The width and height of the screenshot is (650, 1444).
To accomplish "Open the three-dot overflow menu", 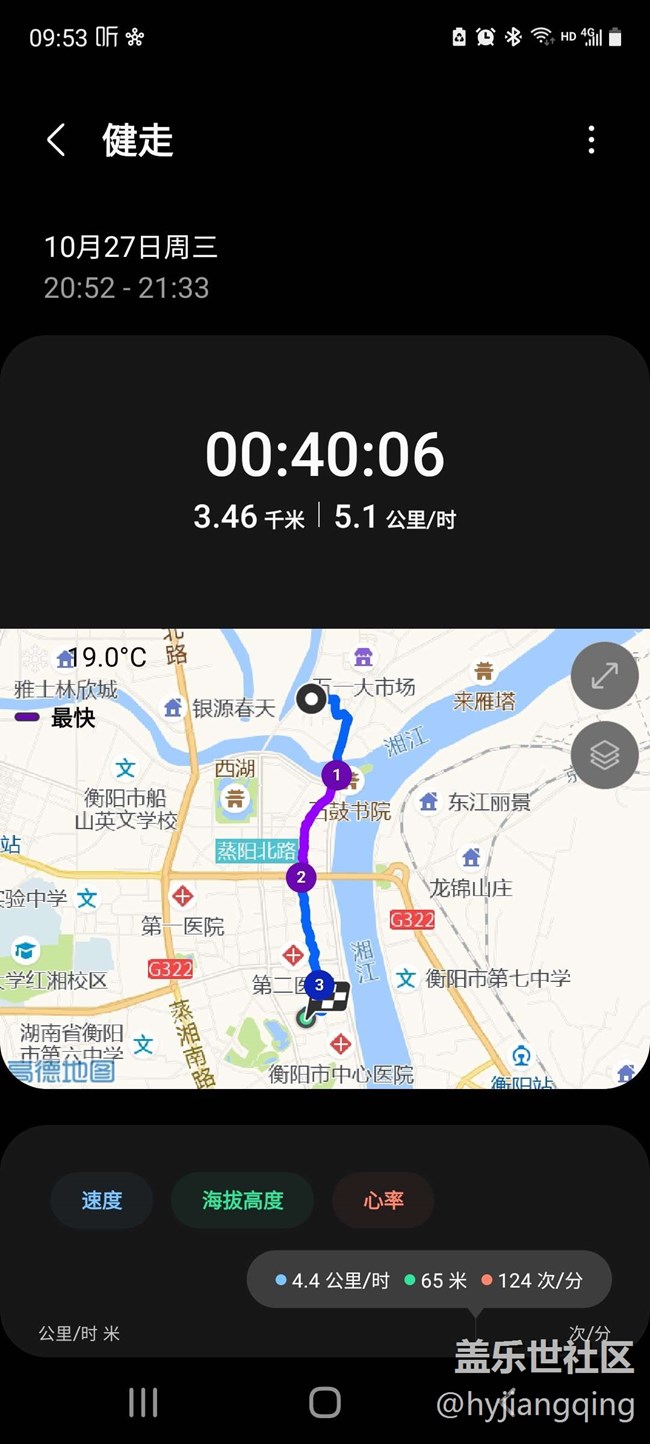I will (x=591, y=140).
